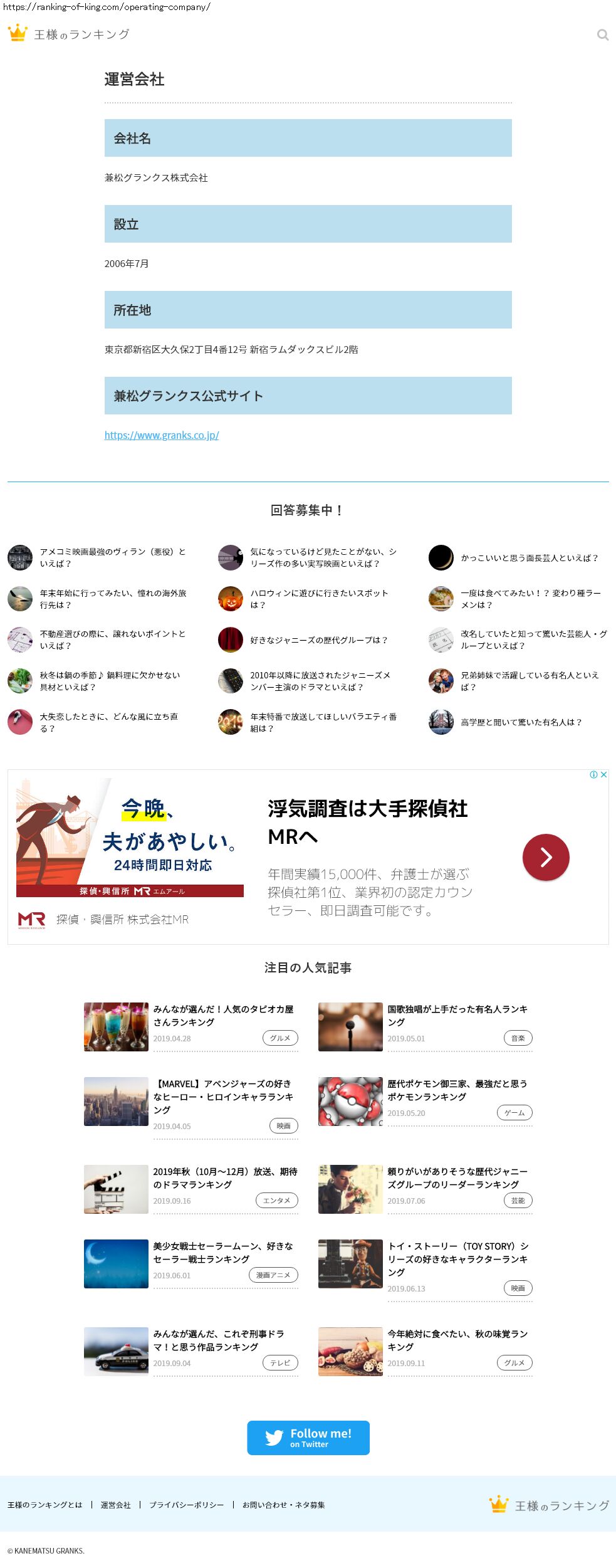
Task: Open the MARVEL アベンジャーズ ranking article
Action: [223, 1097]
